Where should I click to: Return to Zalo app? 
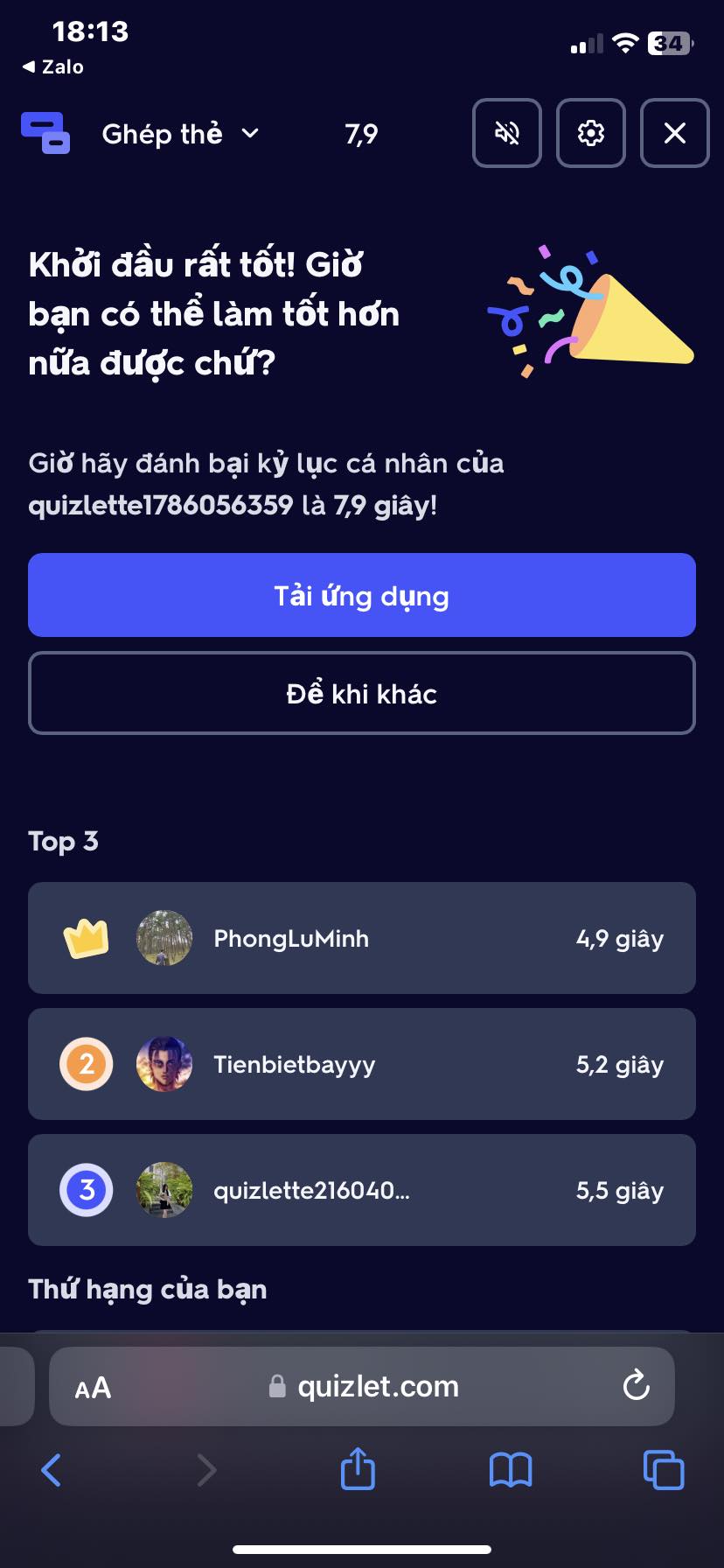[x=52, y=66]
